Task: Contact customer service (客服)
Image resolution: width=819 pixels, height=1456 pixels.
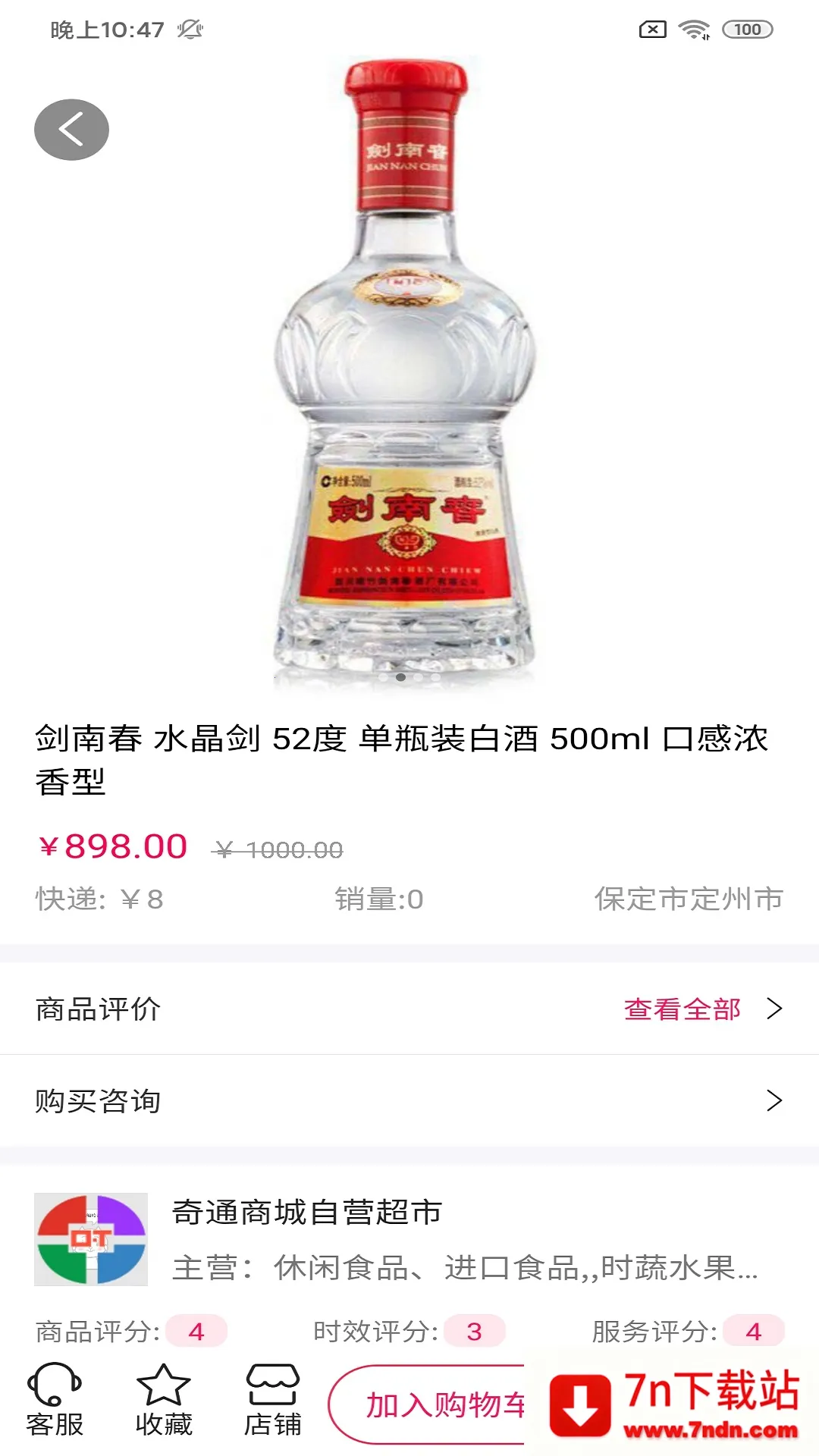Action: pyautogui.click(x=55, y=1401)
